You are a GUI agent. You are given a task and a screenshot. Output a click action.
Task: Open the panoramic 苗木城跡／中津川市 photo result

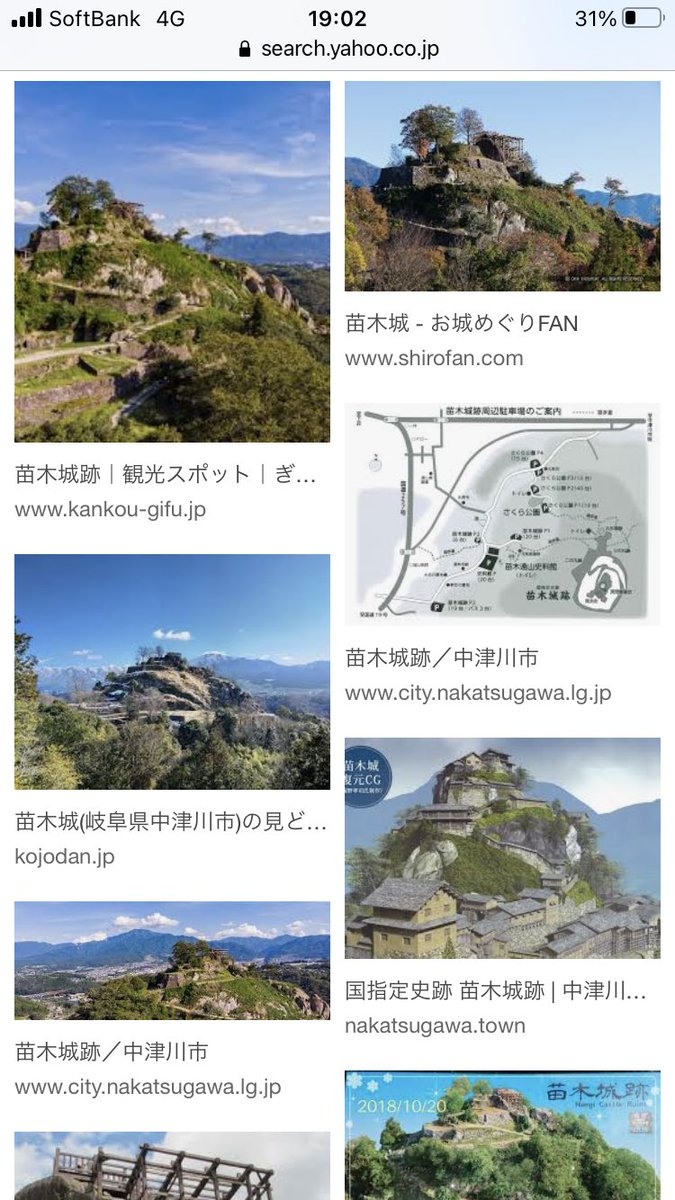(172, 960)
